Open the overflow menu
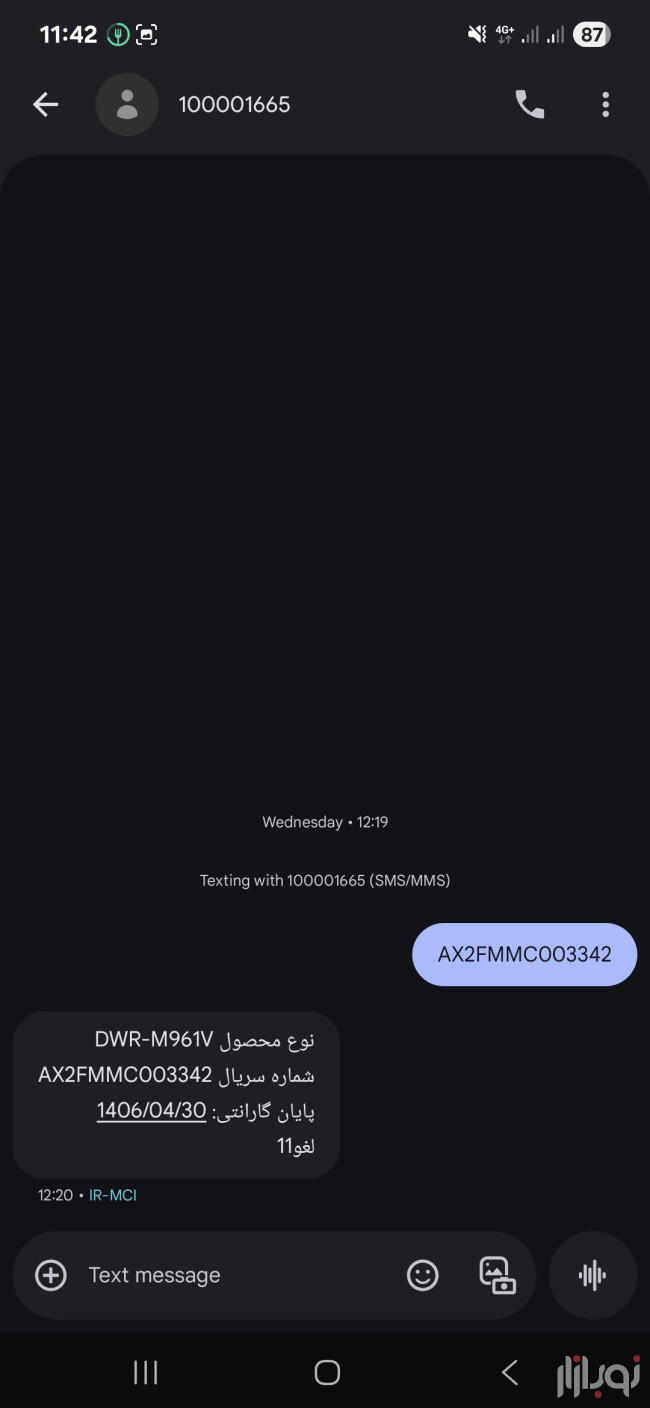 click(605, 104)
